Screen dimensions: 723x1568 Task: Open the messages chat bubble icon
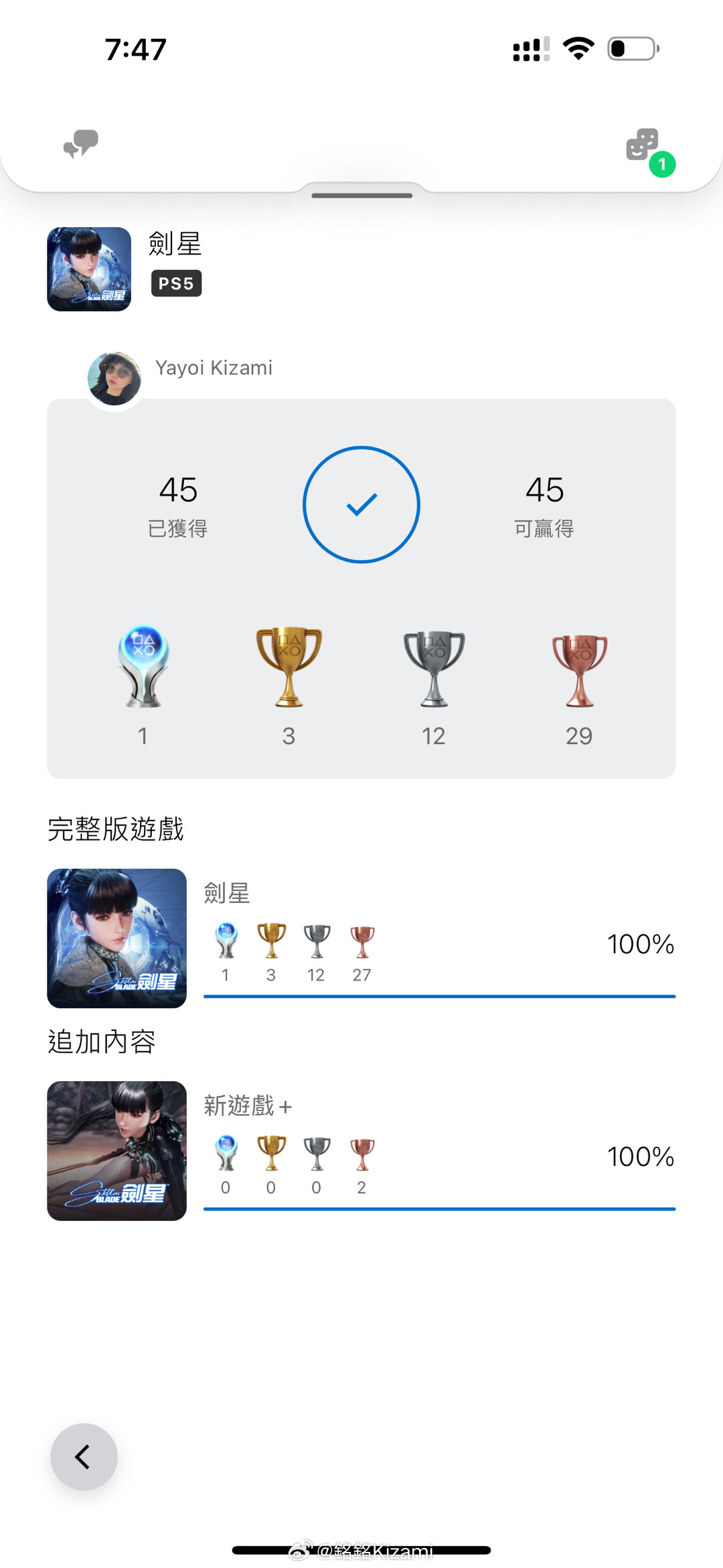pos(81,144)
